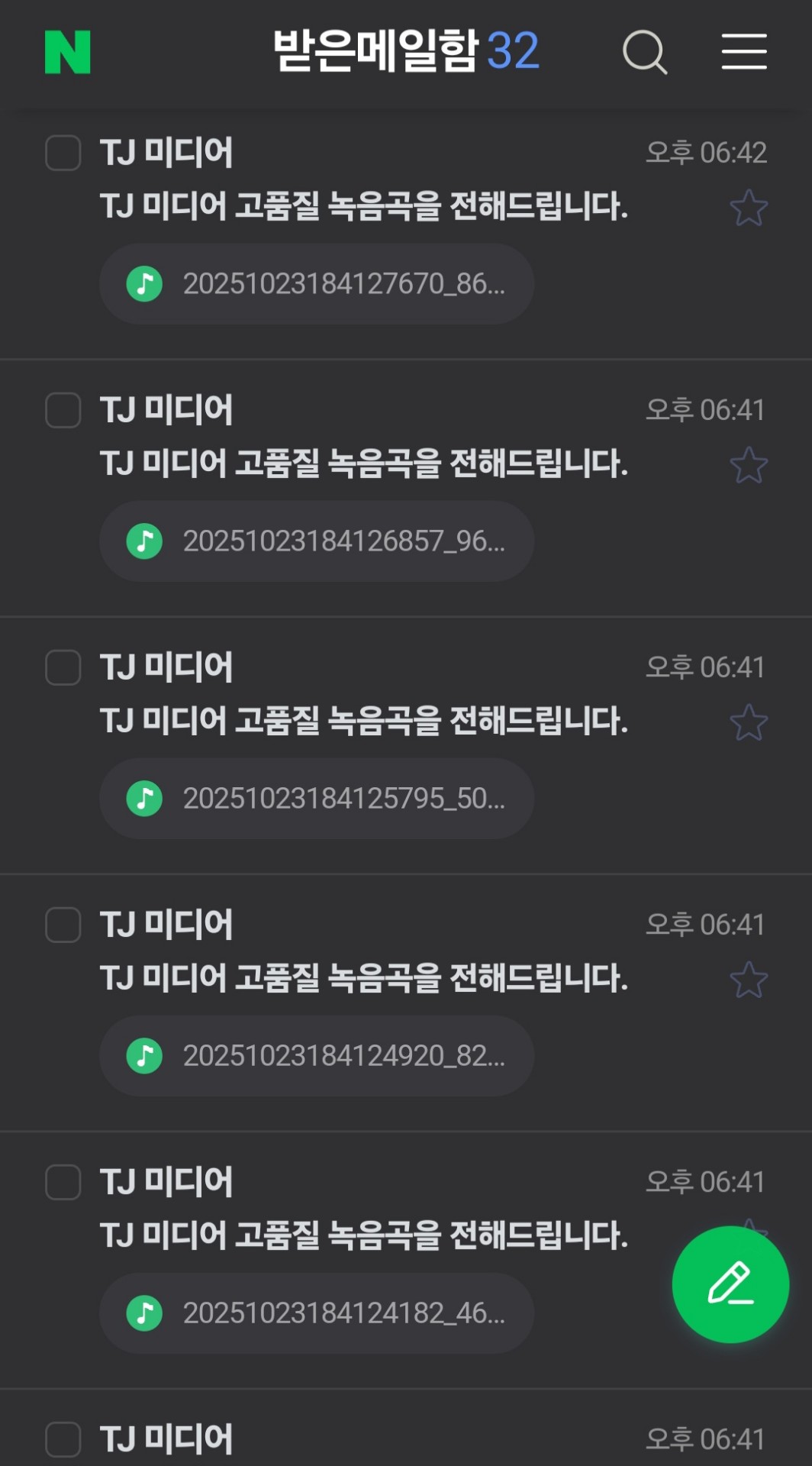Open attachment 20251023184126857_96

click(316, 541)
